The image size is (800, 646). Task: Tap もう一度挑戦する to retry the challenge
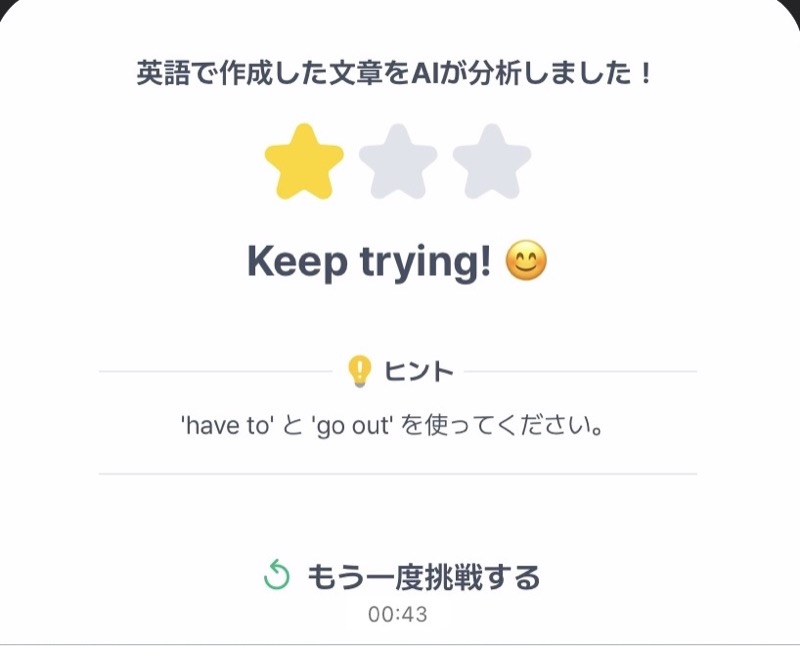402,577
